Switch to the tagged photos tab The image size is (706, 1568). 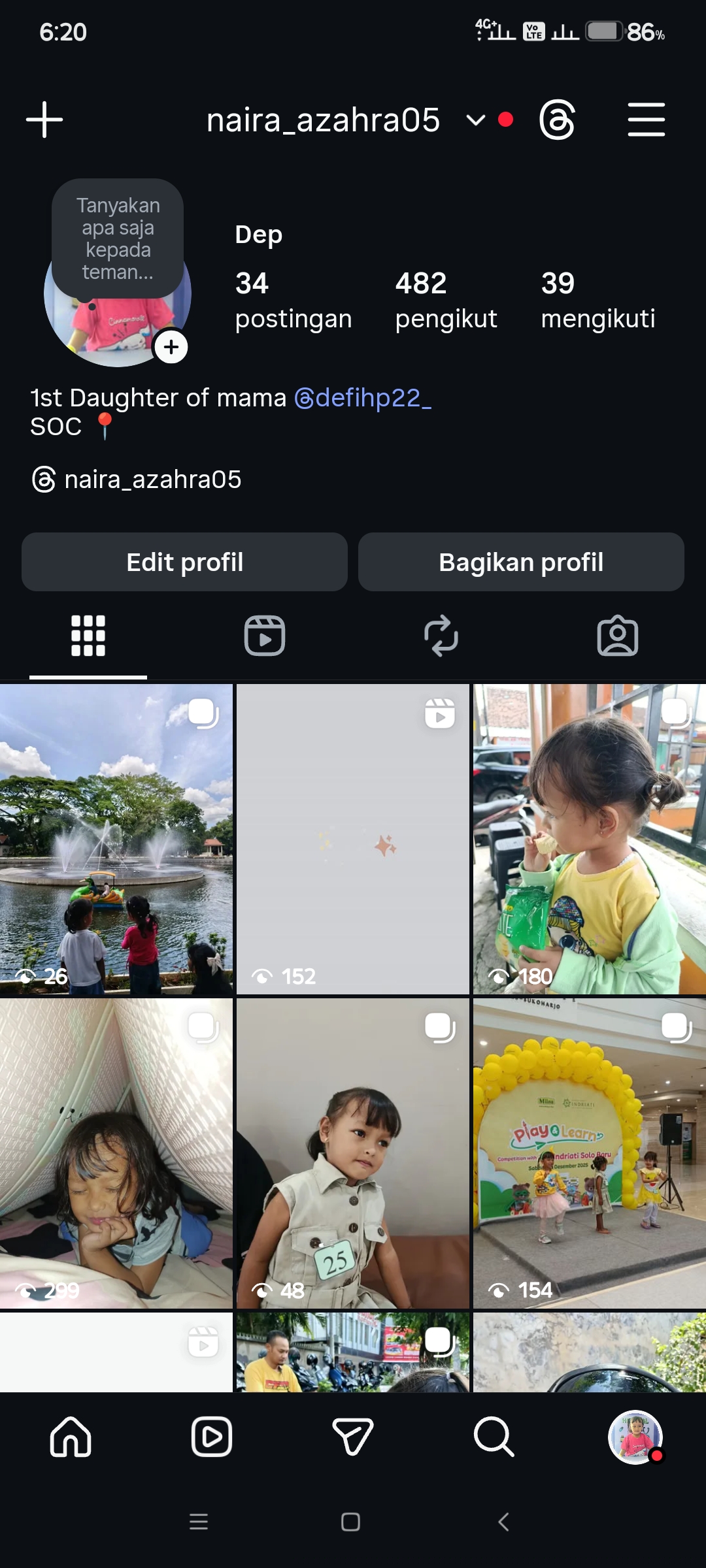coord(618,636)
